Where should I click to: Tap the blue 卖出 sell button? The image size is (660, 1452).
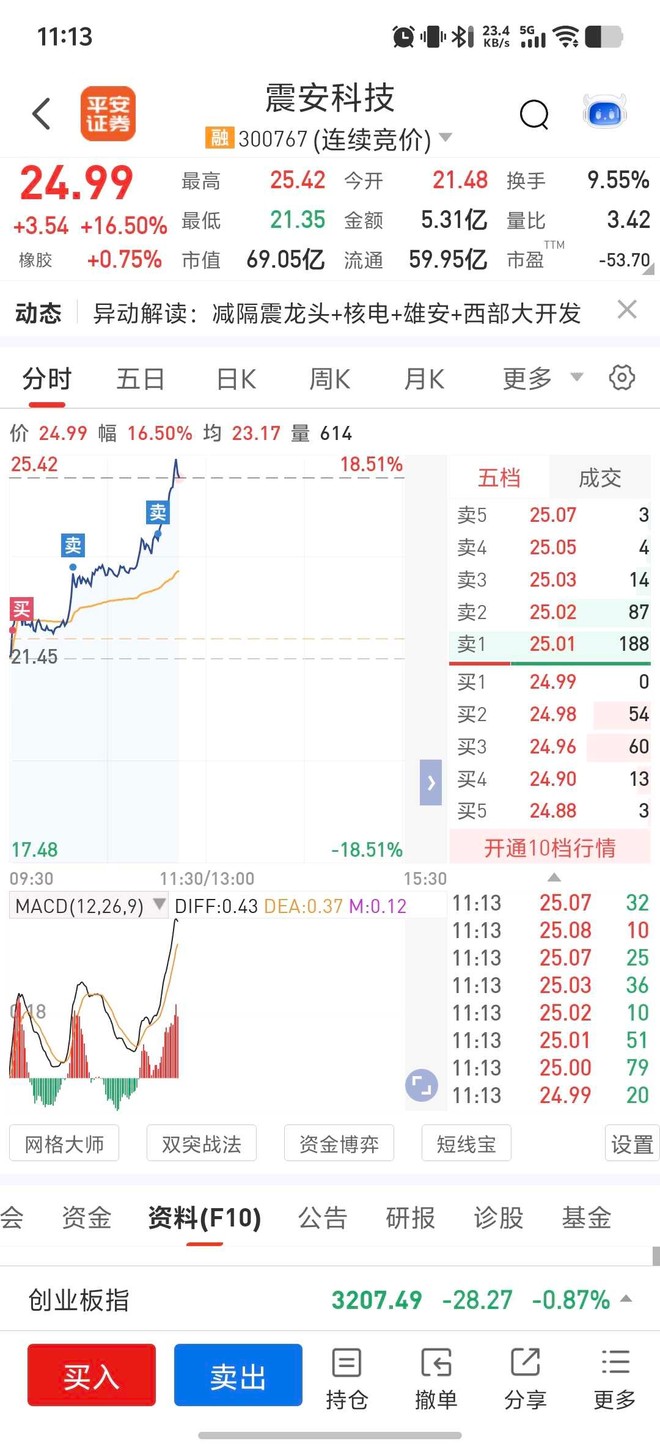(x=238, y=1376)
